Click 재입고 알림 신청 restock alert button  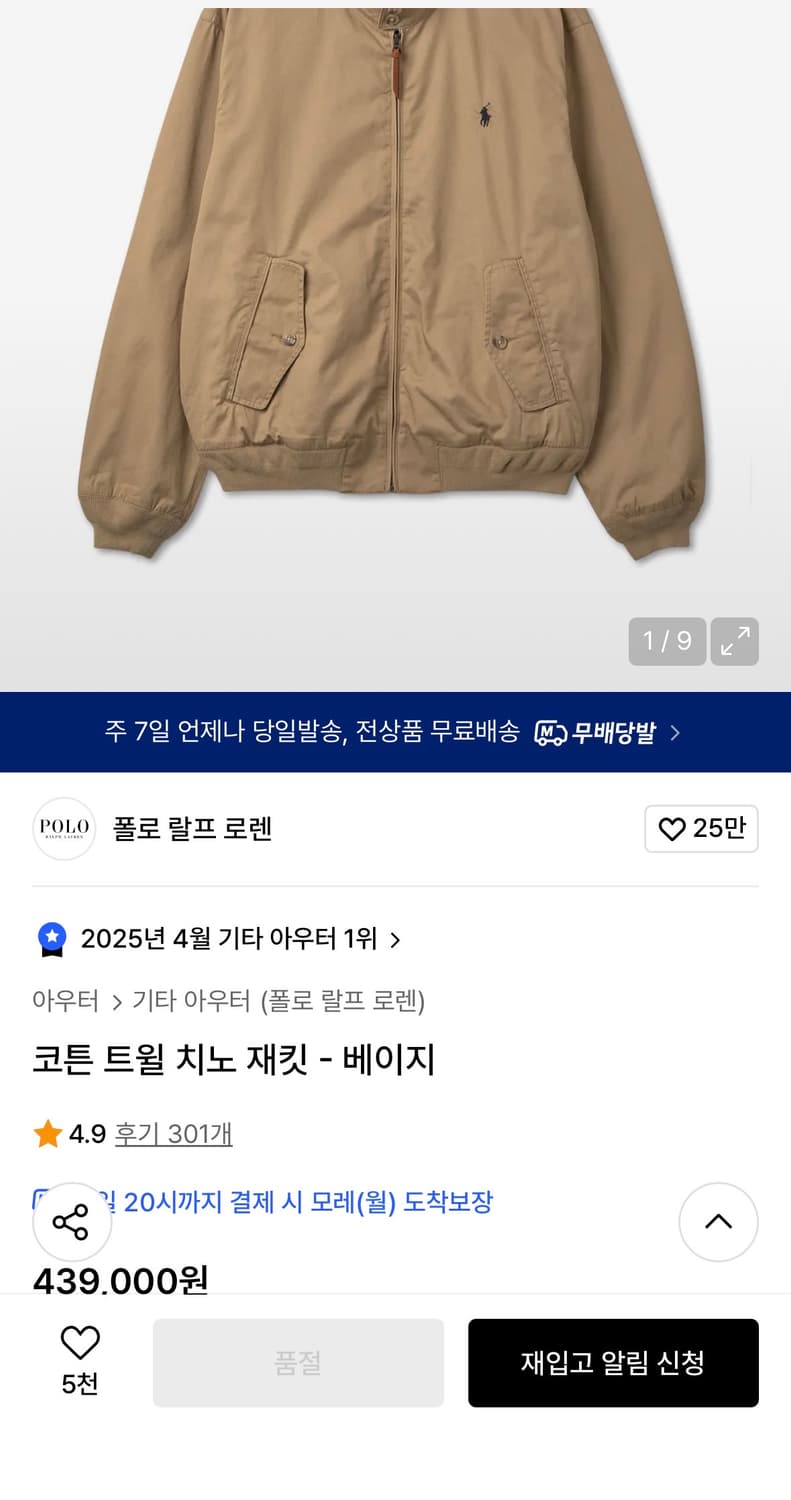613,1362
